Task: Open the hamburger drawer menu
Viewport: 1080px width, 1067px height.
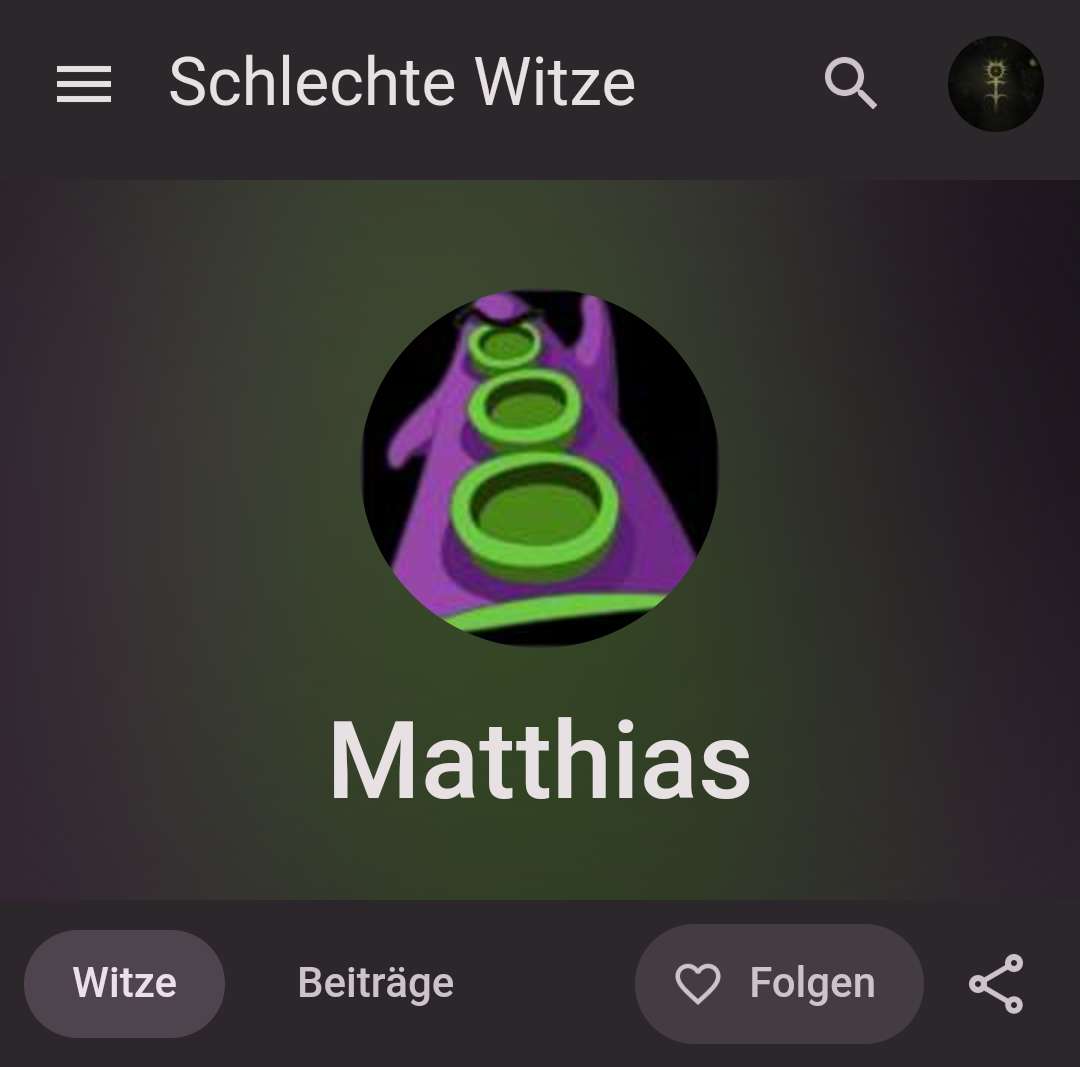Action: pyautogui.click(x=84, y=84)
